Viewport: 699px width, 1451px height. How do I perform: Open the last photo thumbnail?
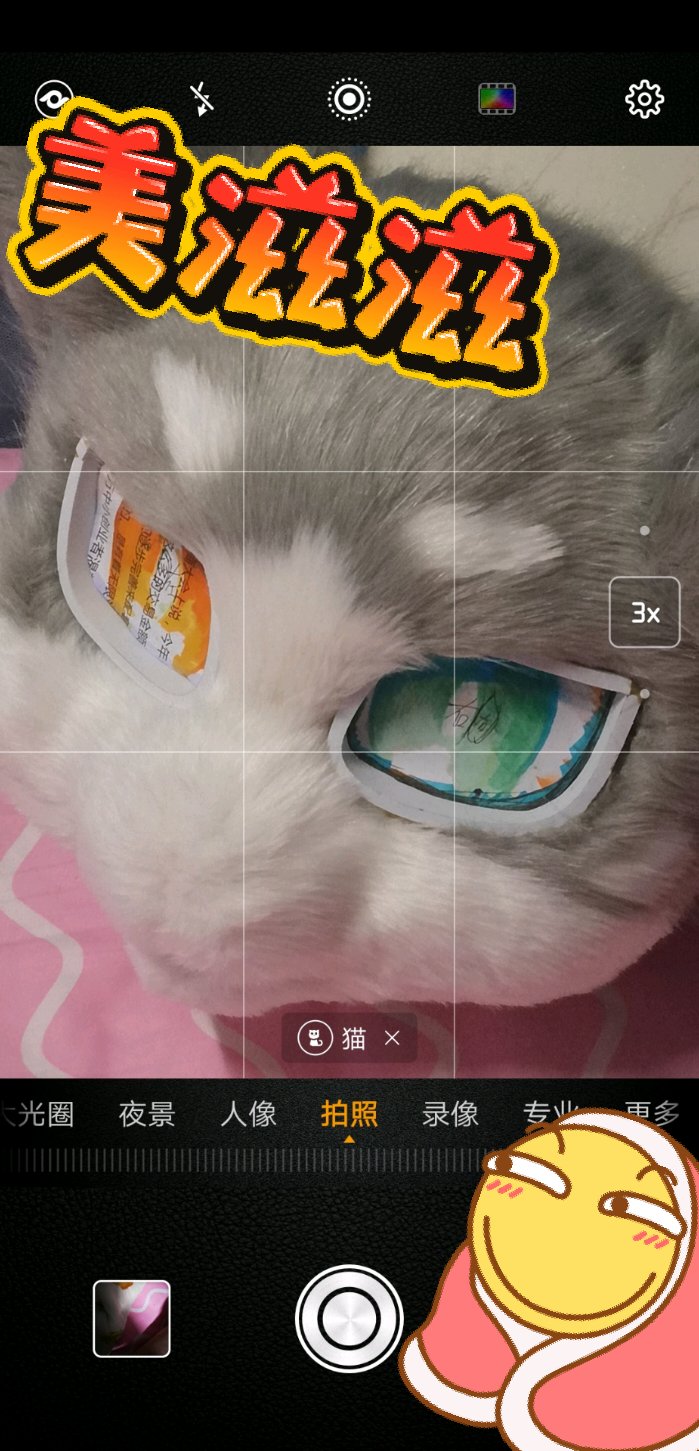[132, 1318]
